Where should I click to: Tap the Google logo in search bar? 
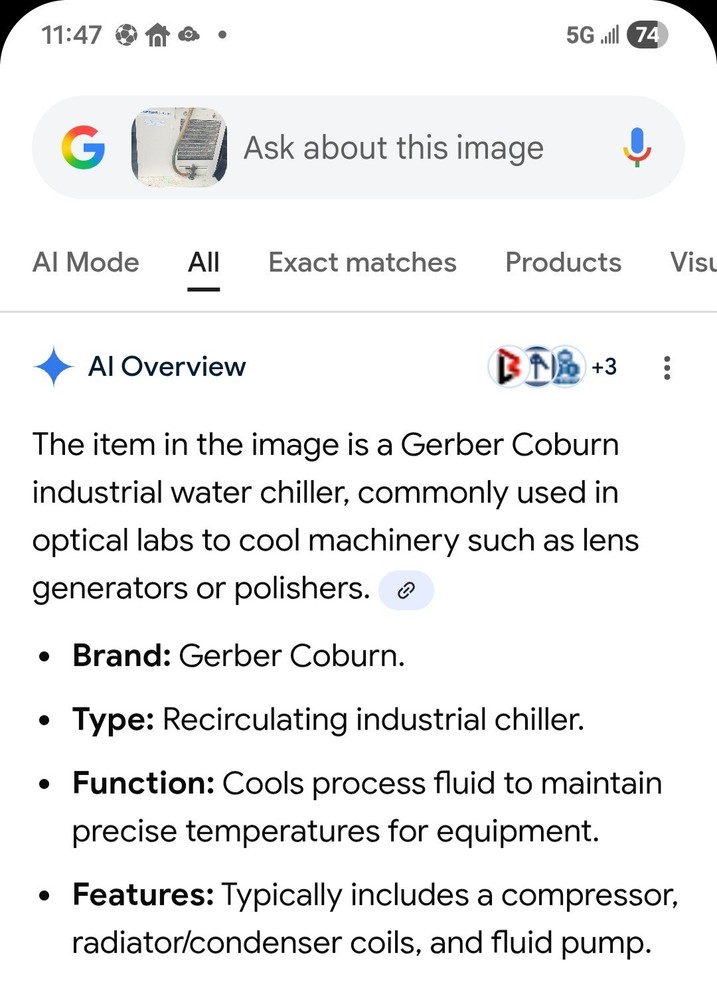83,149
